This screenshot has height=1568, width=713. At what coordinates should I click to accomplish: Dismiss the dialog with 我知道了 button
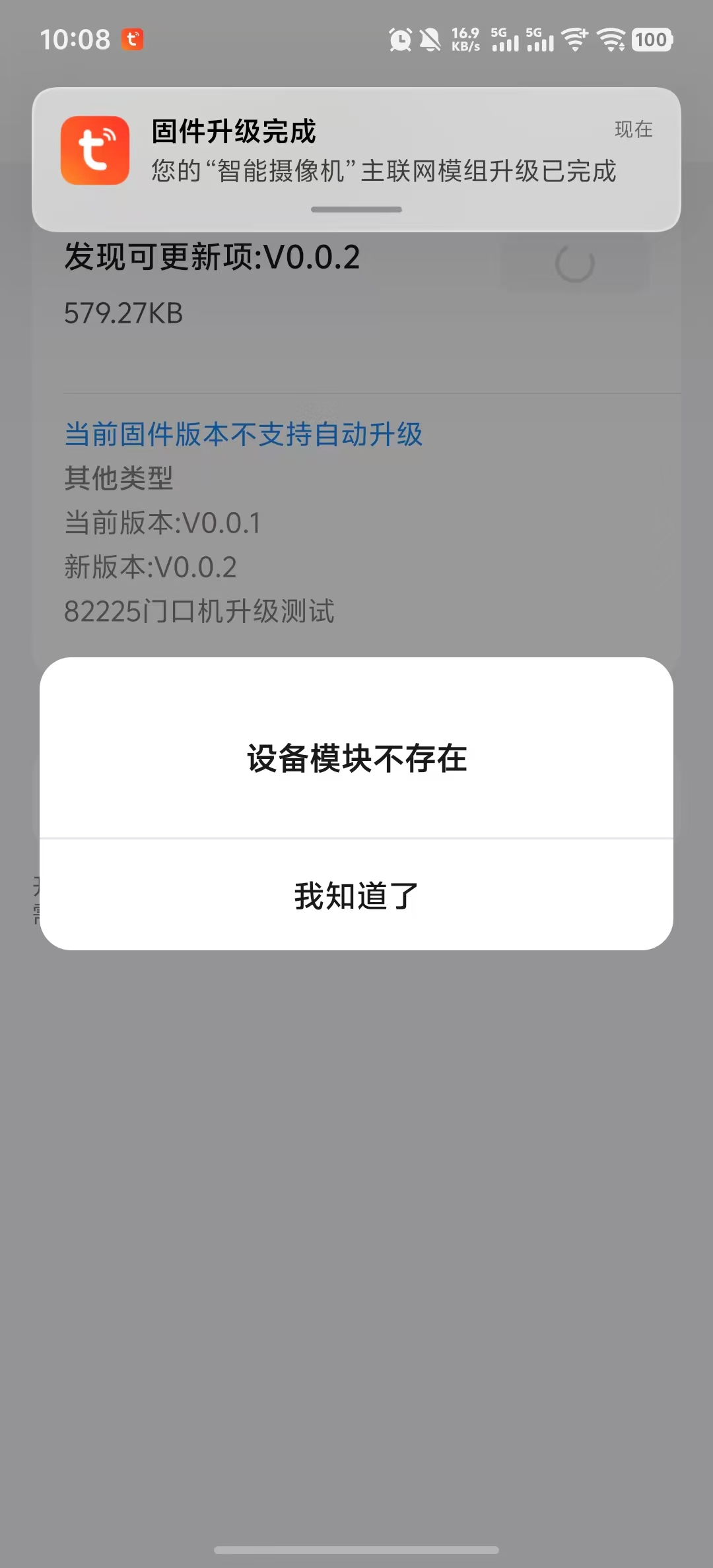click(356, 896)
